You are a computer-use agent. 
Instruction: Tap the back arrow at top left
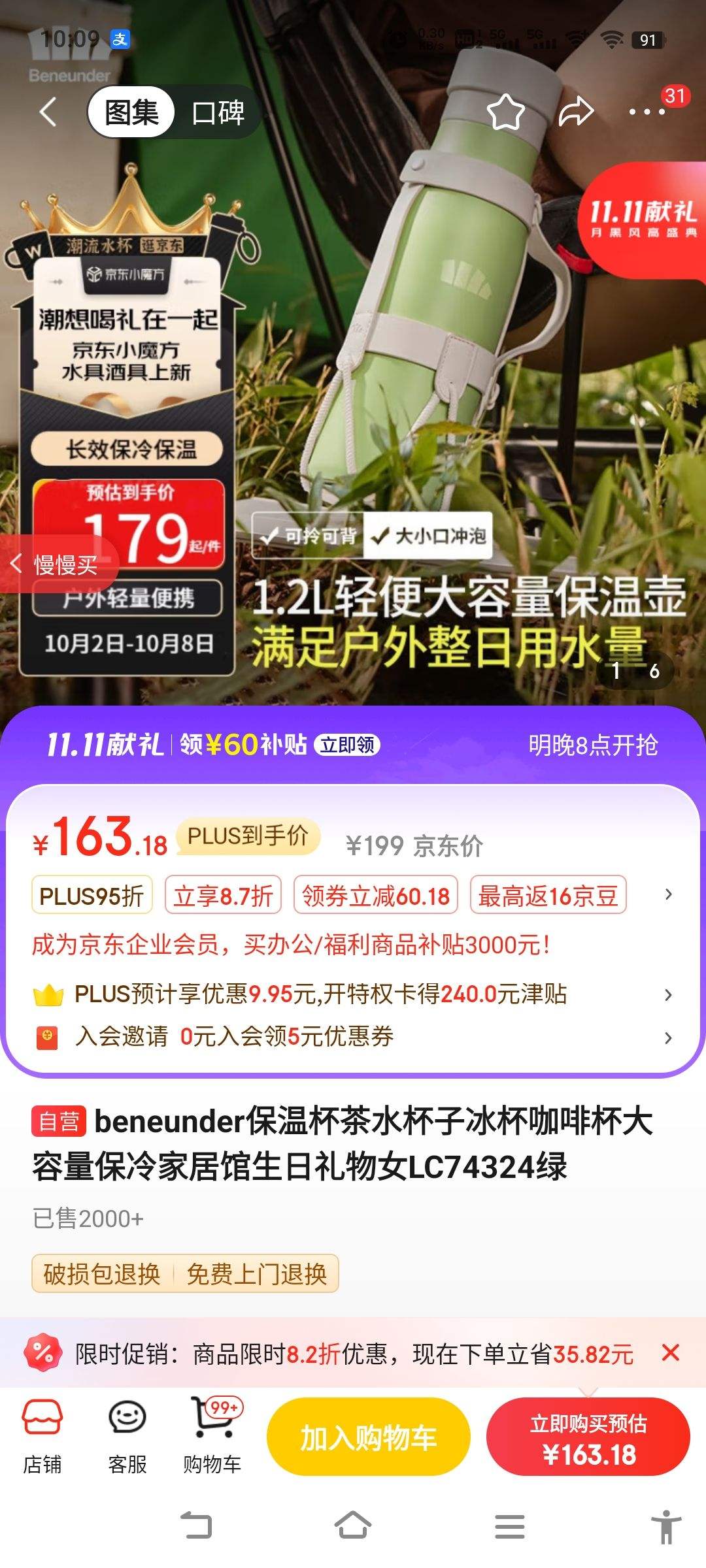coord(47,112)
